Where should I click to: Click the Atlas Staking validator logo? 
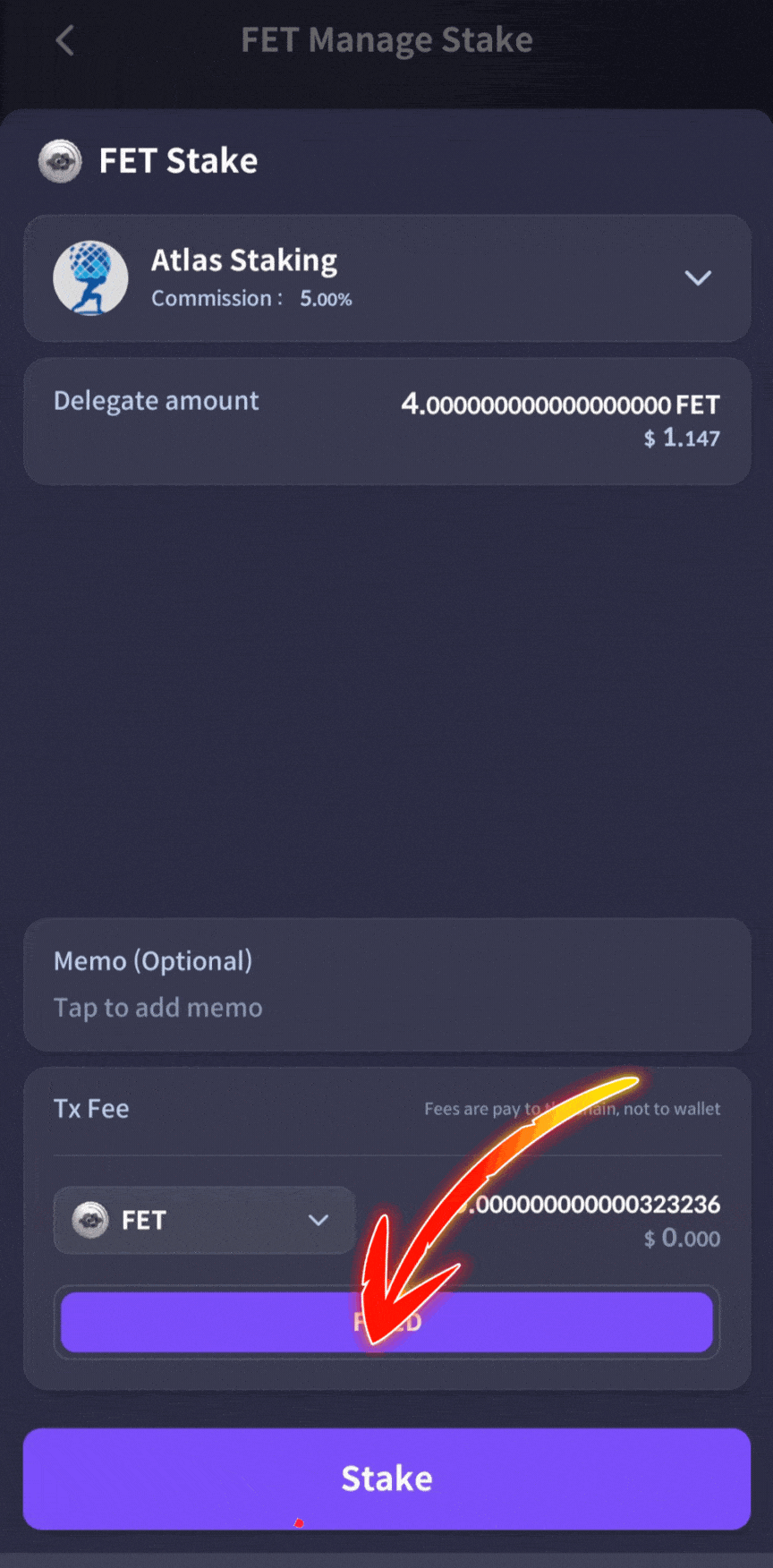89,278
